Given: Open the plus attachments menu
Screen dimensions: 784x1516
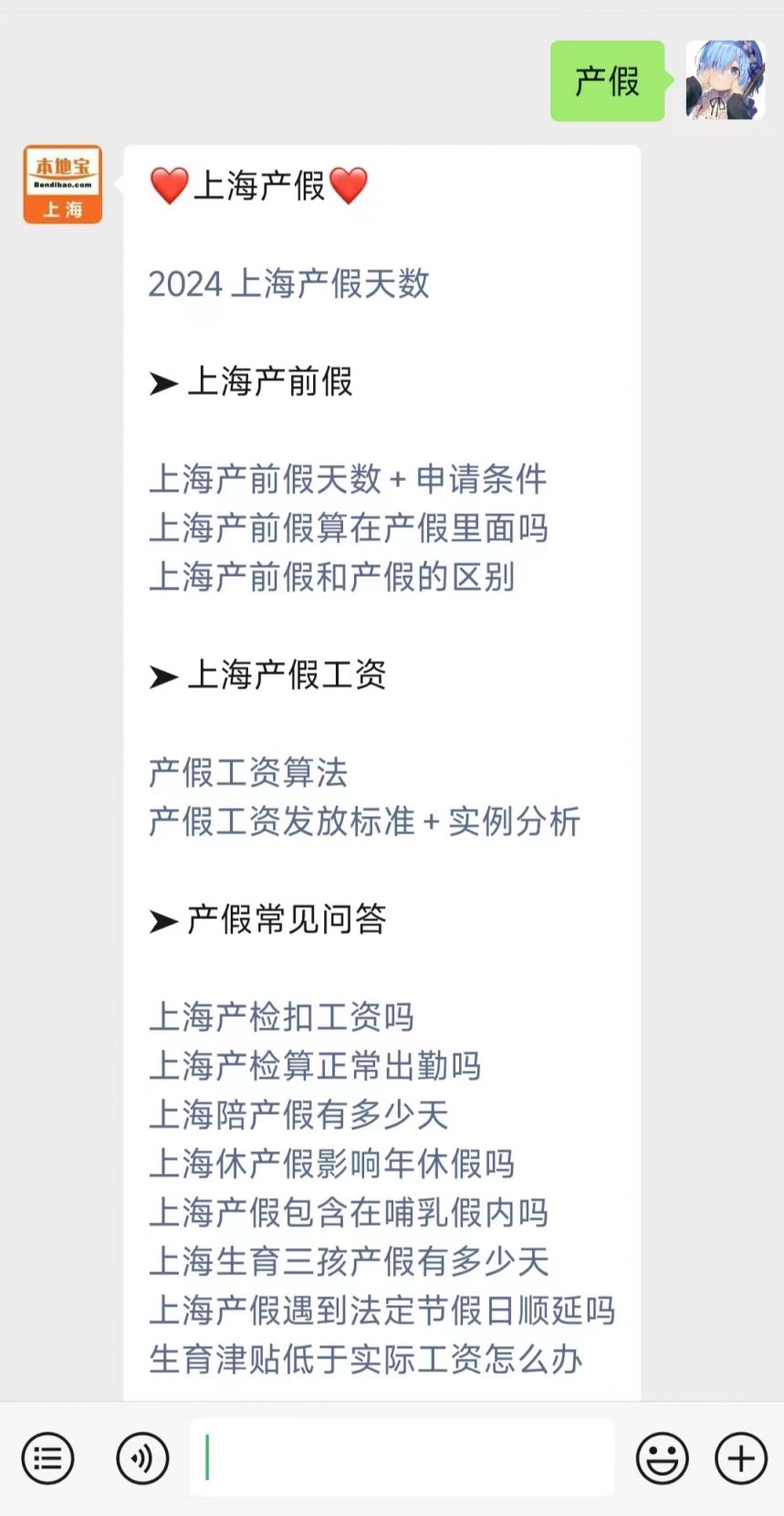Looking at the screenshot, I should point(740,1458).
